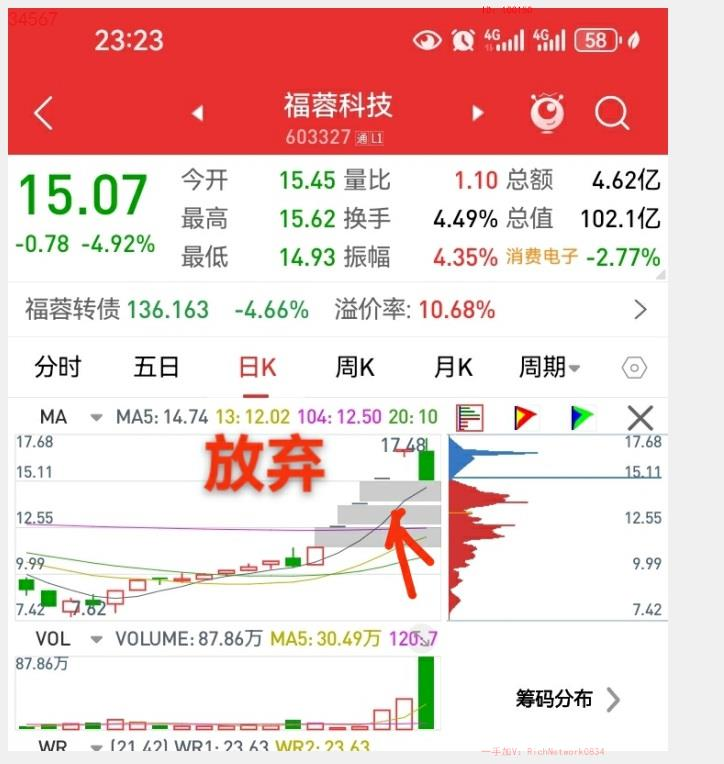Viewport: 724px width, 764px height.
Task: Switch to the 月K chart tab
Action: coord(452,368)
